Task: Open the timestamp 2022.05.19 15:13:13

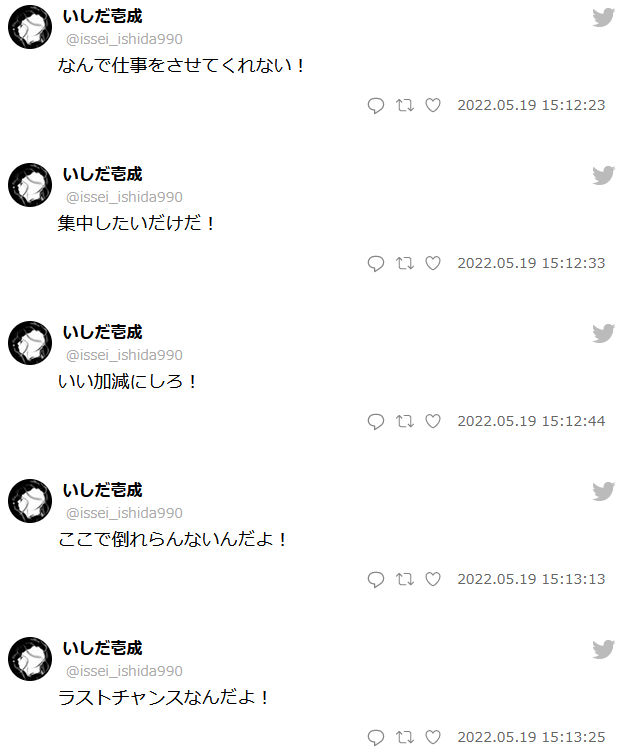Action: coord(531,579)
